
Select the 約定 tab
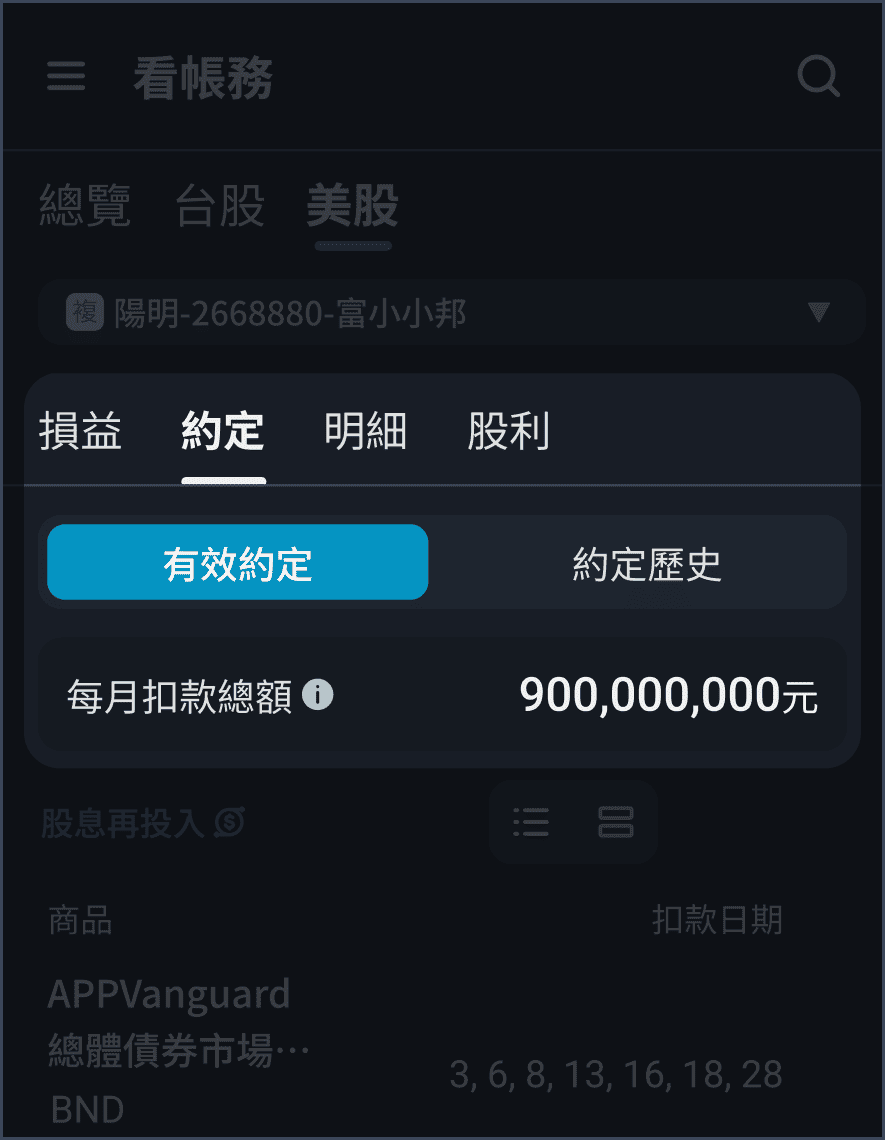(223, 432)
